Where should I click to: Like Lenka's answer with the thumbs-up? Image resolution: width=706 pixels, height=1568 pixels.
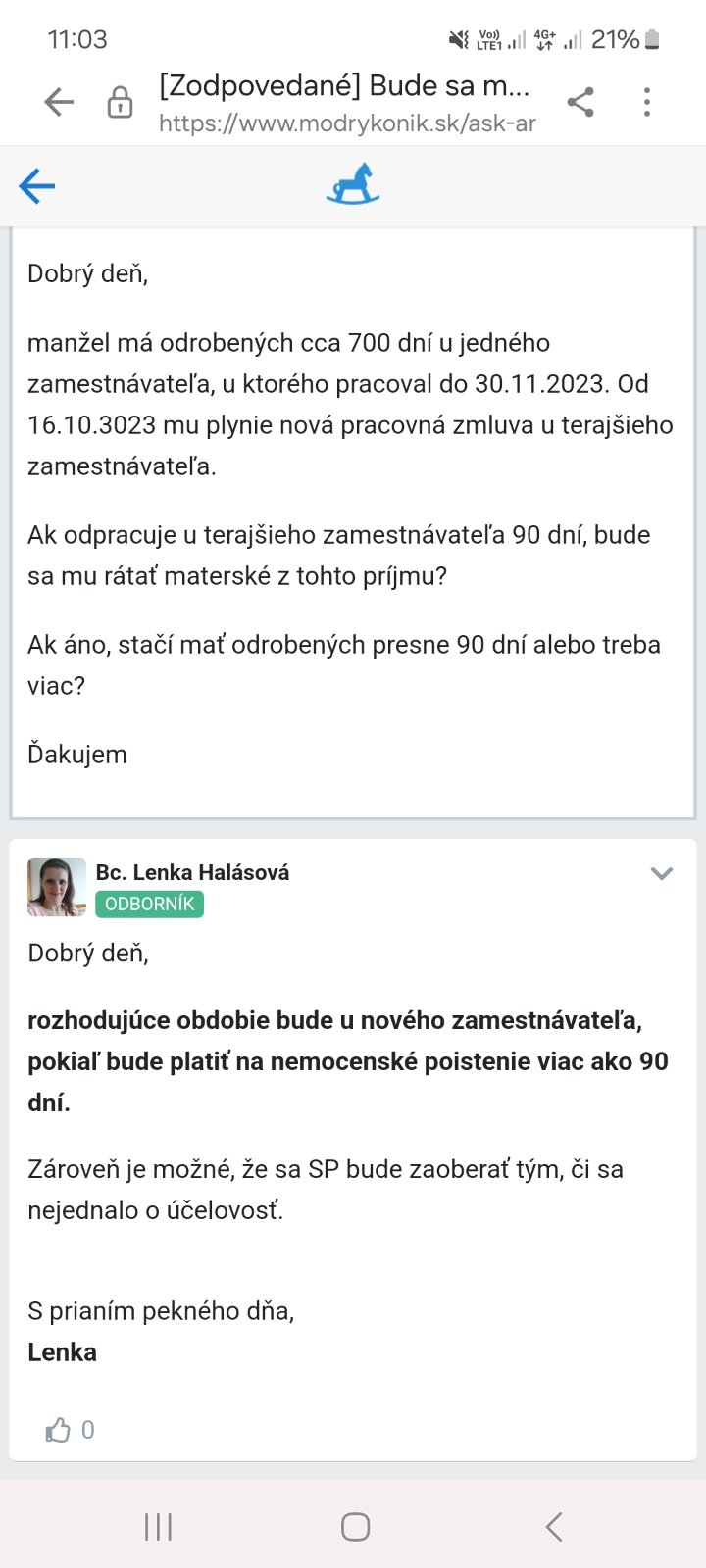[x=58, y=1430]
